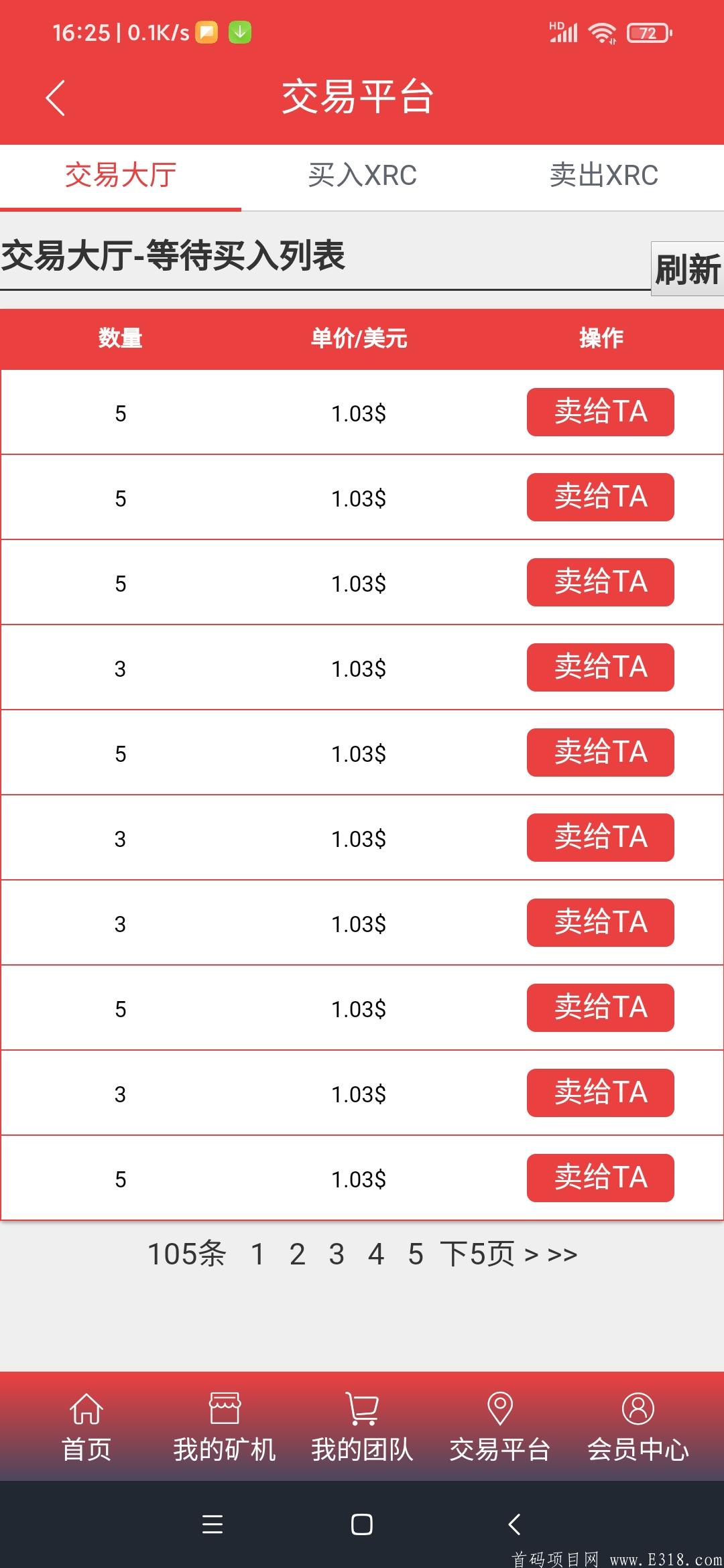
Task: Select 交易平台 in the bottom navigation
Action: [500, 1427]
